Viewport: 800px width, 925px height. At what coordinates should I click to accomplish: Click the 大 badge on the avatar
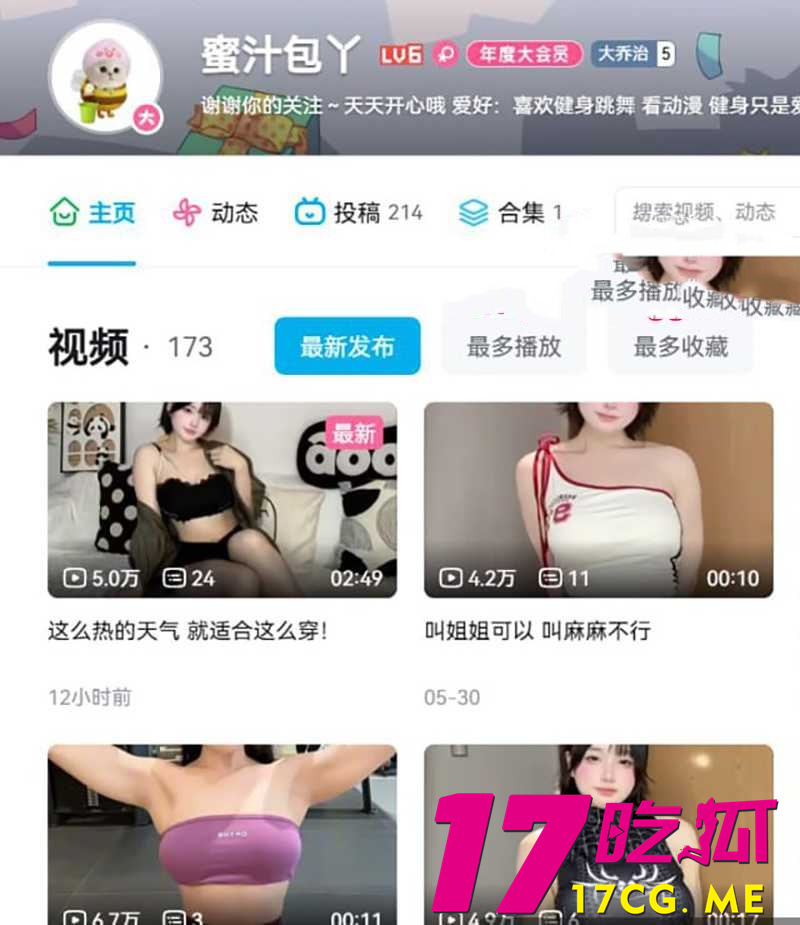coord(145,116)
